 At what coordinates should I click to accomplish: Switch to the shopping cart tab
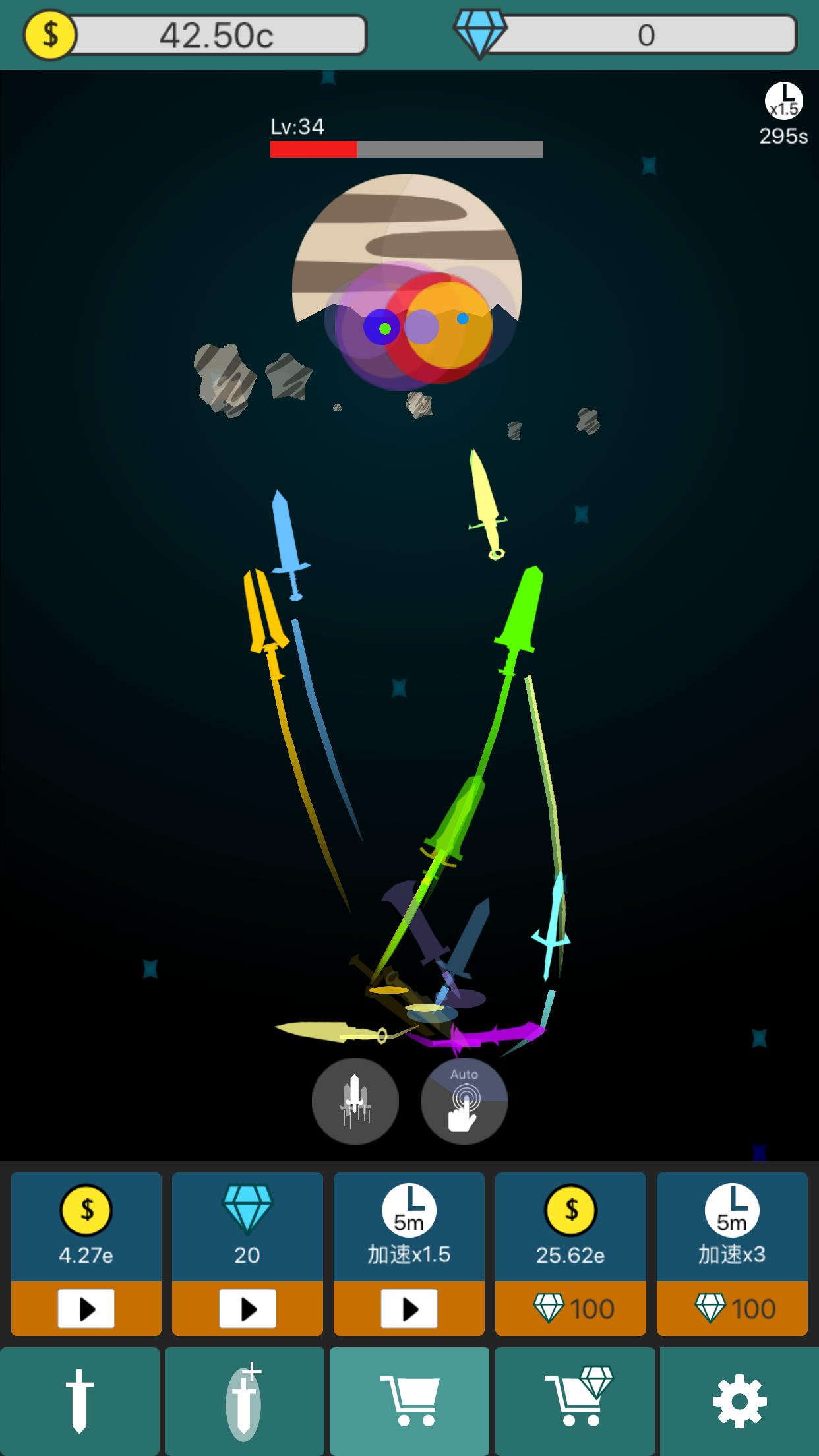(409, 1401)
